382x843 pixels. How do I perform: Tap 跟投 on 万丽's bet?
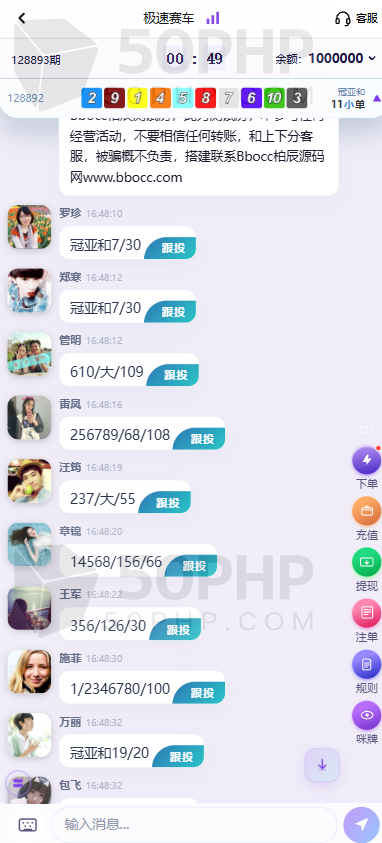(x=179, y=756)
